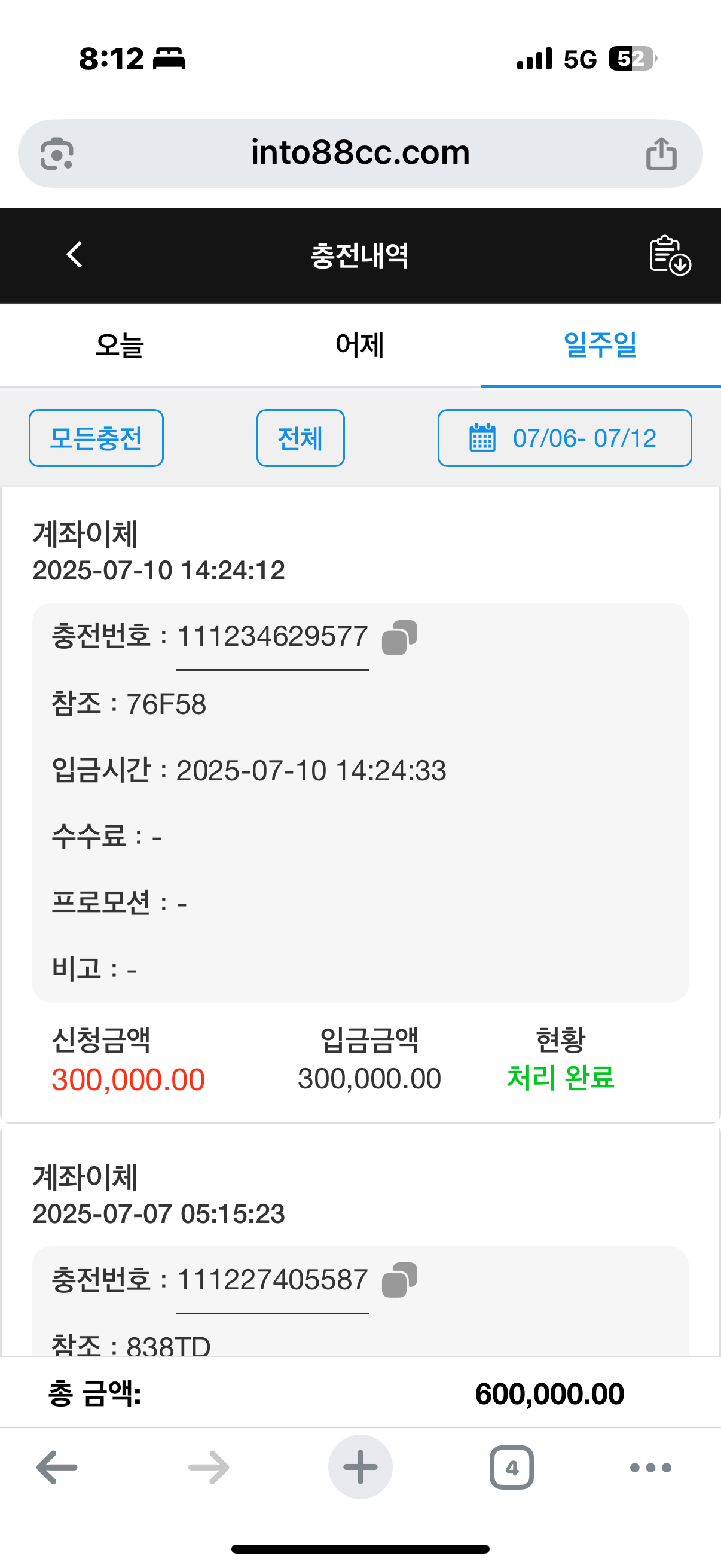This screenshot has width=721, height=1568.
Task: Switch to the 어제 tab
Action: (x=359, y=345)
